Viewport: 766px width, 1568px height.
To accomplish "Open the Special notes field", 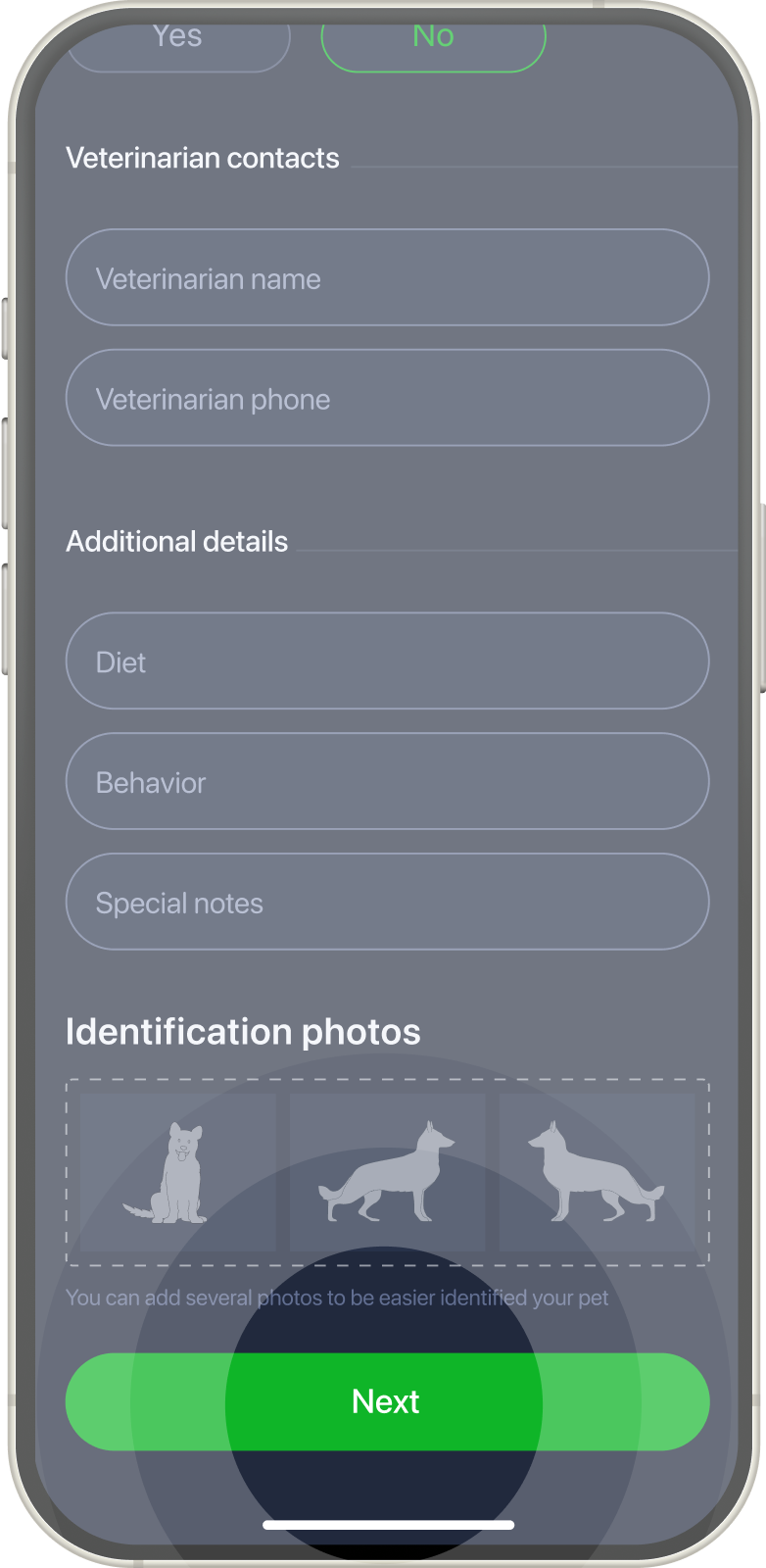I will coord(387,902).
